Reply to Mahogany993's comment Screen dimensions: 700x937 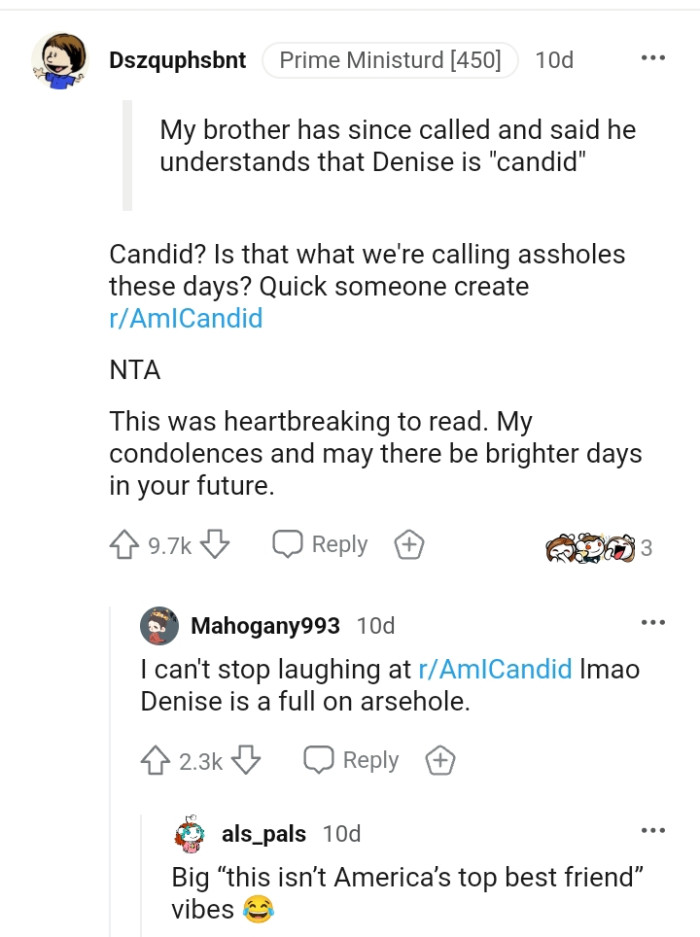pyautogui.click(x=353, y=761)
